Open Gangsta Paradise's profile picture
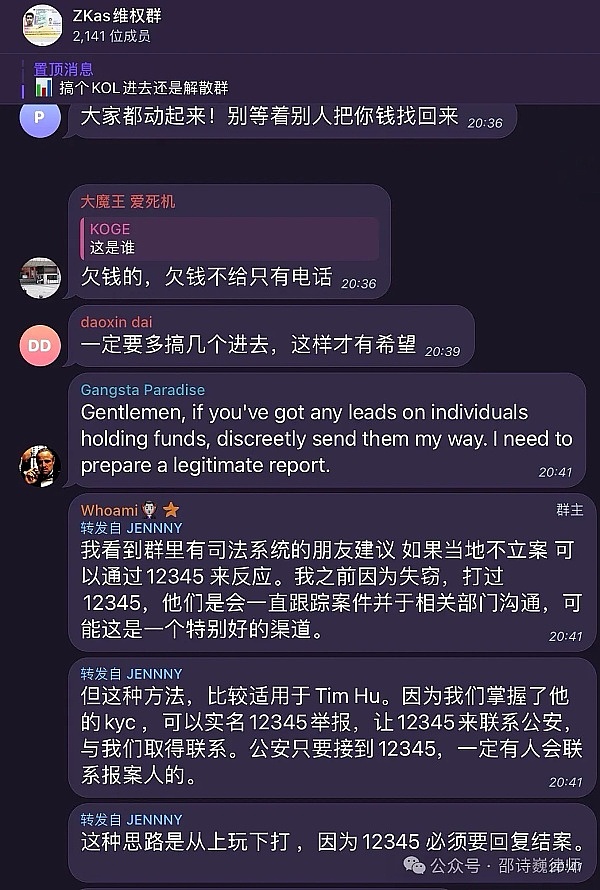This screenshot has width=600, height=890. tap(40, 465)
